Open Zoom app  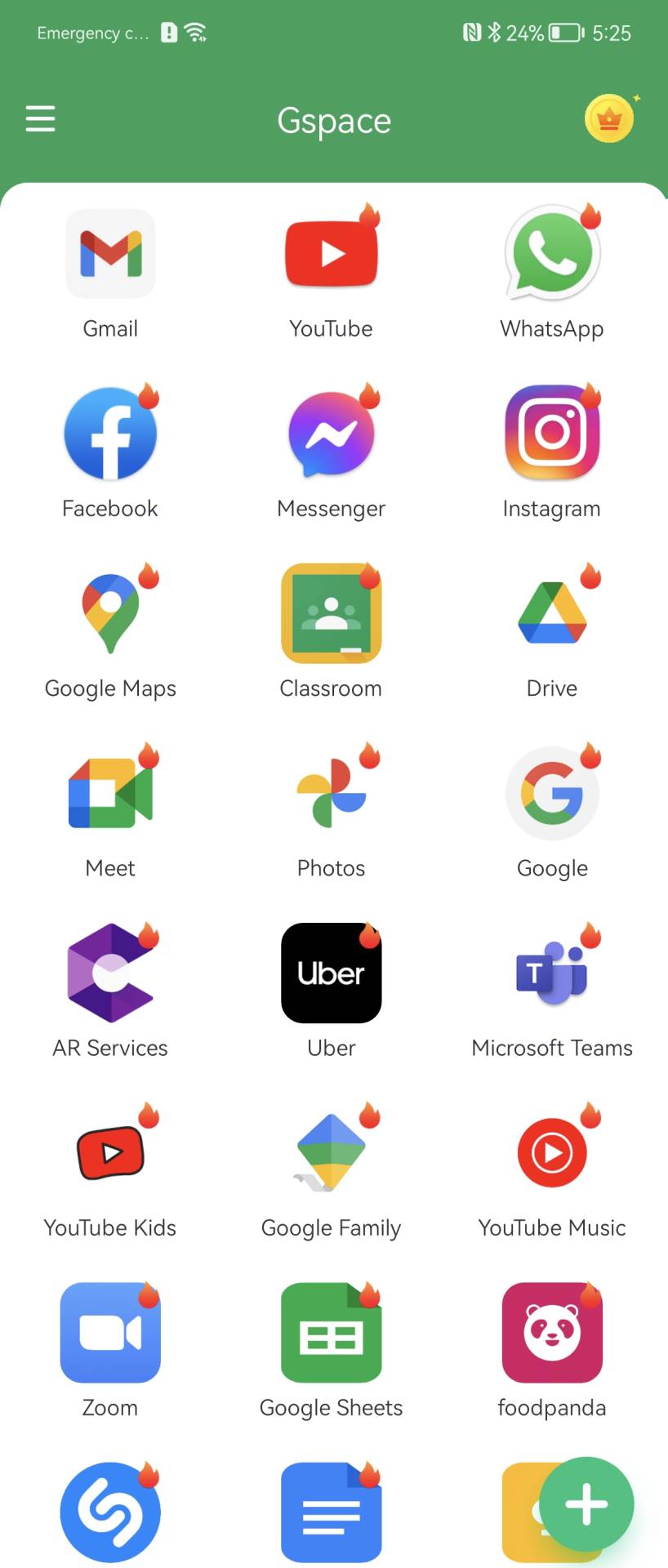tap(110, 1332)
